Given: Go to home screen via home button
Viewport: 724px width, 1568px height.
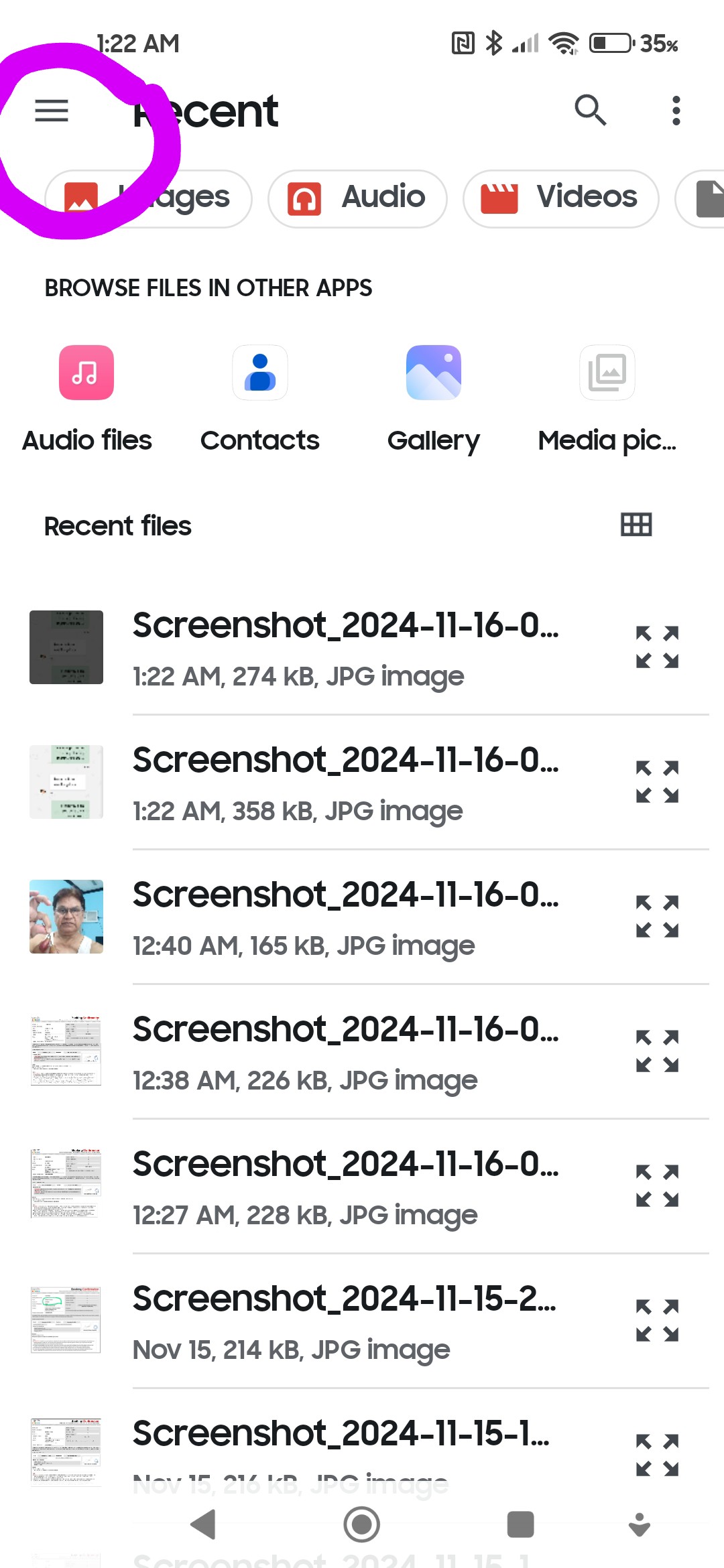Looking at the screenshot, I should (362, 1524).
